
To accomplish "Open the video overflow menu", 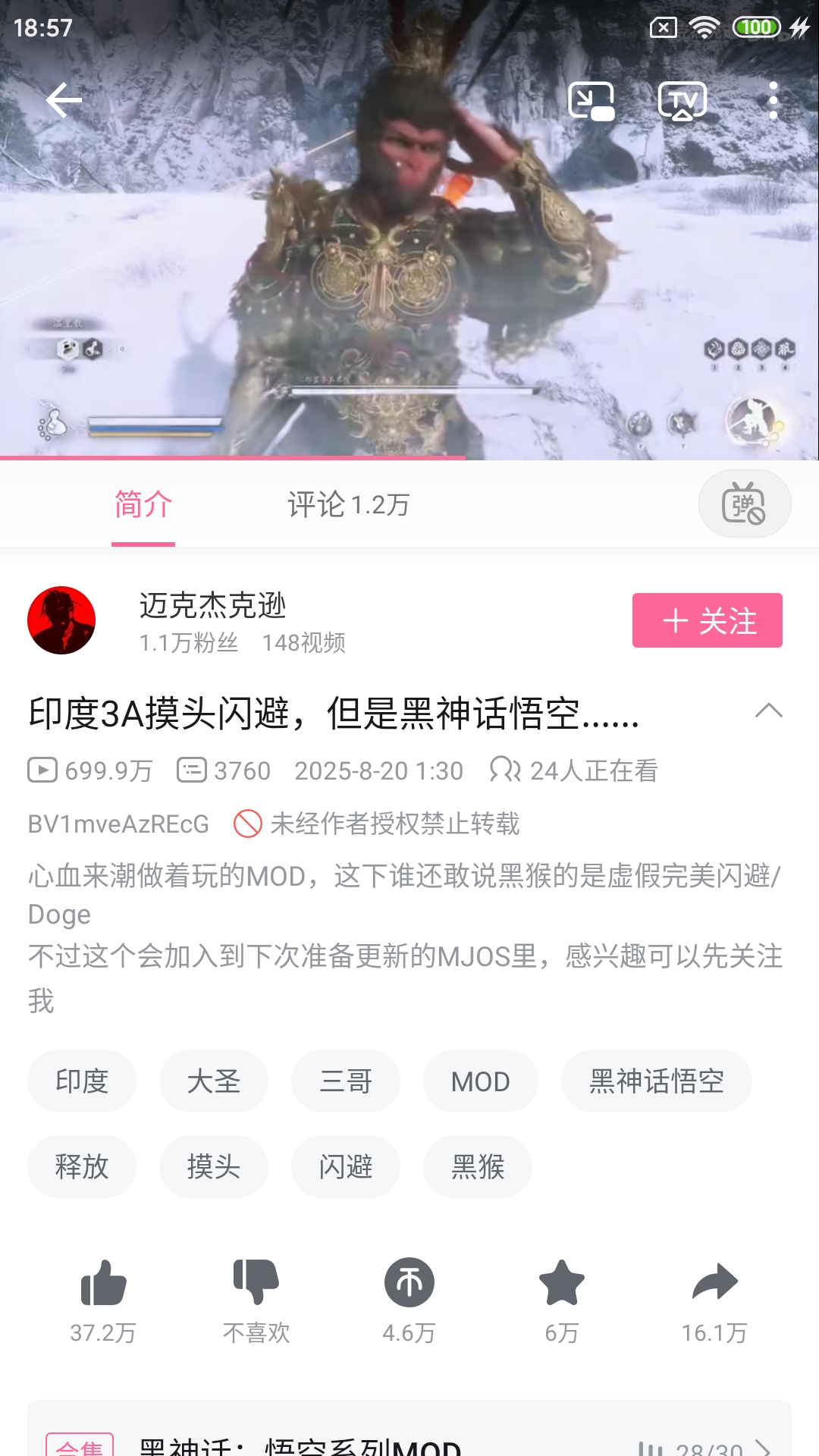I will tap(773, 101).
